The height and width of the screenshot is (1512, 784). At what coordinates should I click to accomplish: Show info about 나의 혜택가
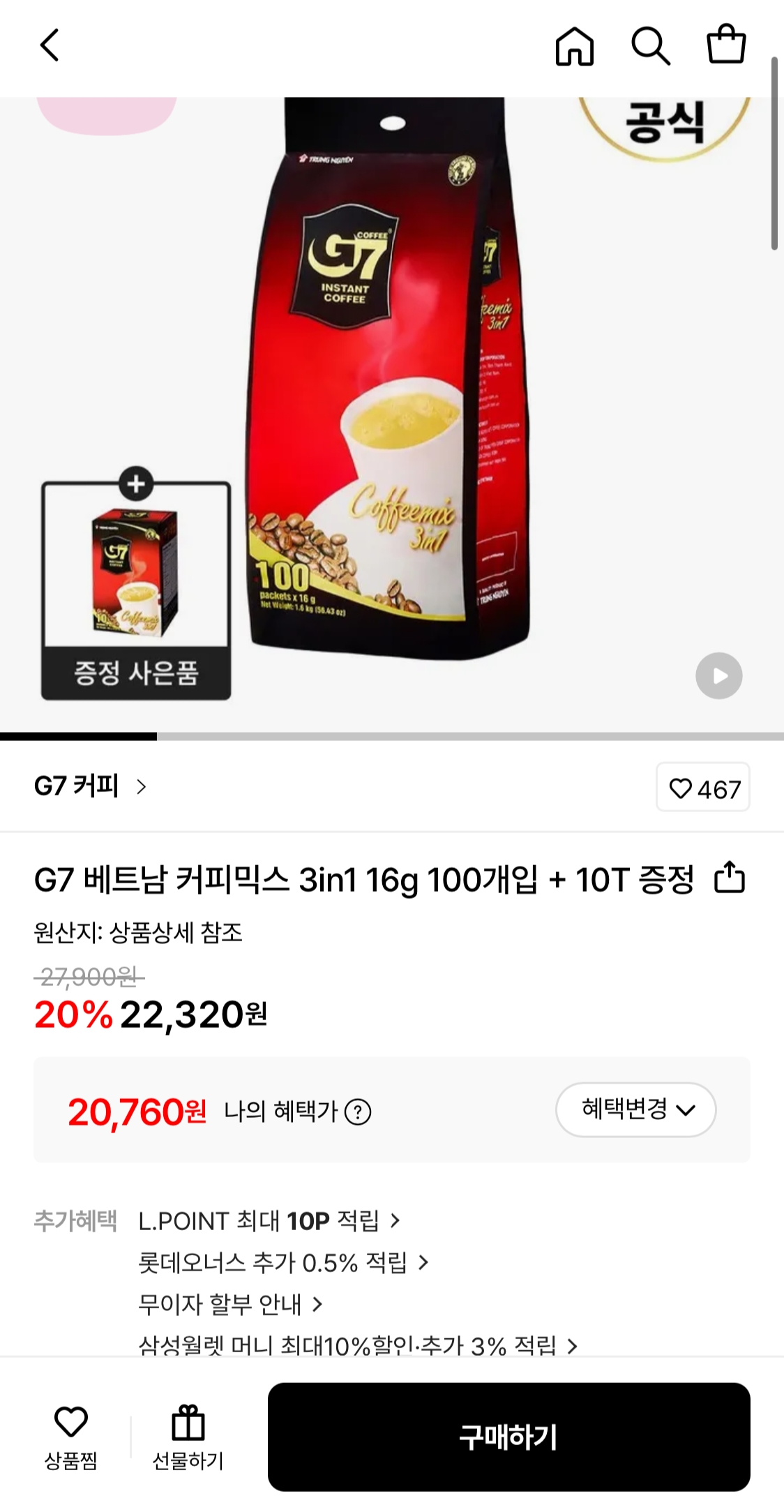tap(359, 1111)
